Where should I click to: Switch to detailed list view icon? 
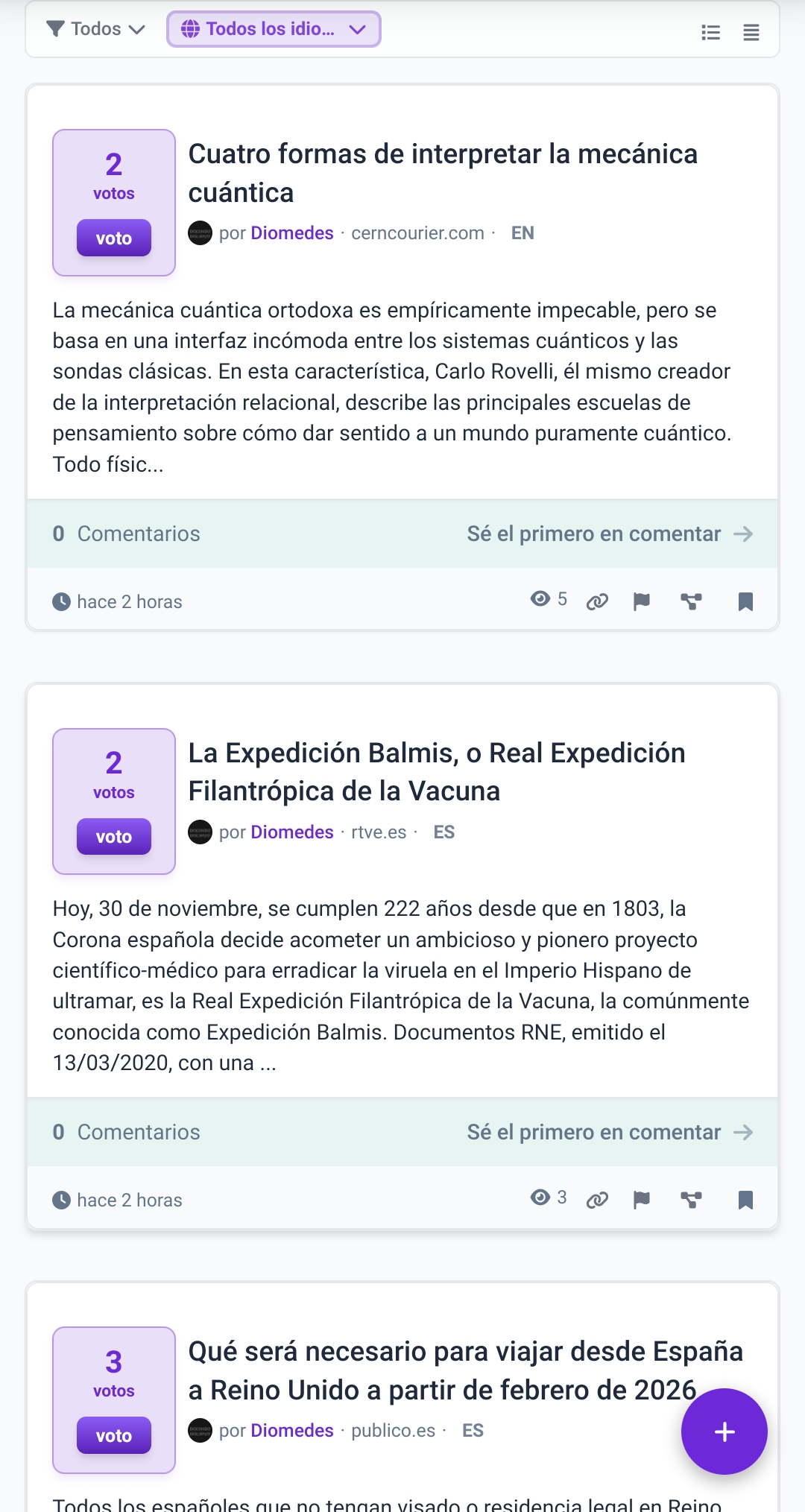coord(710,32)
